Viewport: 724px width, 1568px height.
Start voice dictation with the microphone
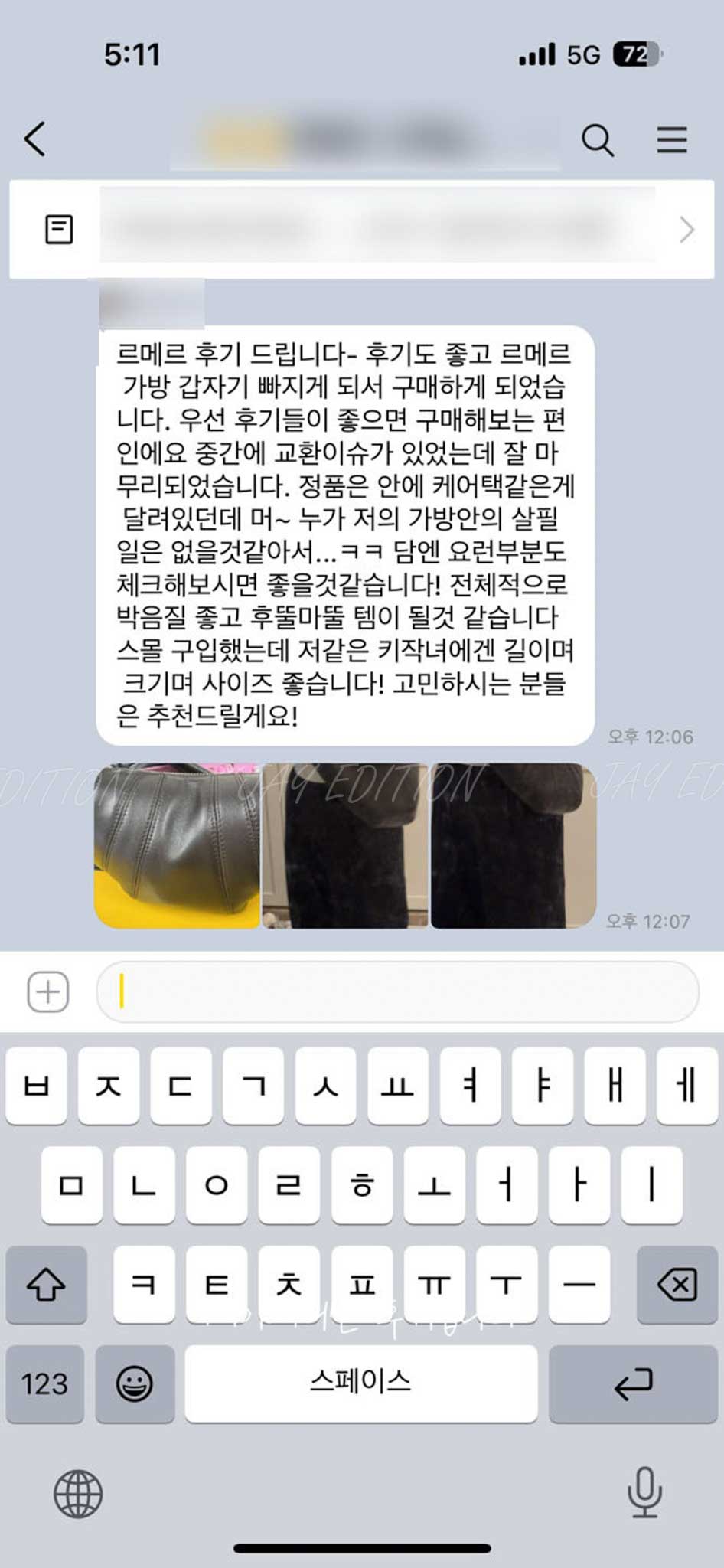coord(644,1491)
